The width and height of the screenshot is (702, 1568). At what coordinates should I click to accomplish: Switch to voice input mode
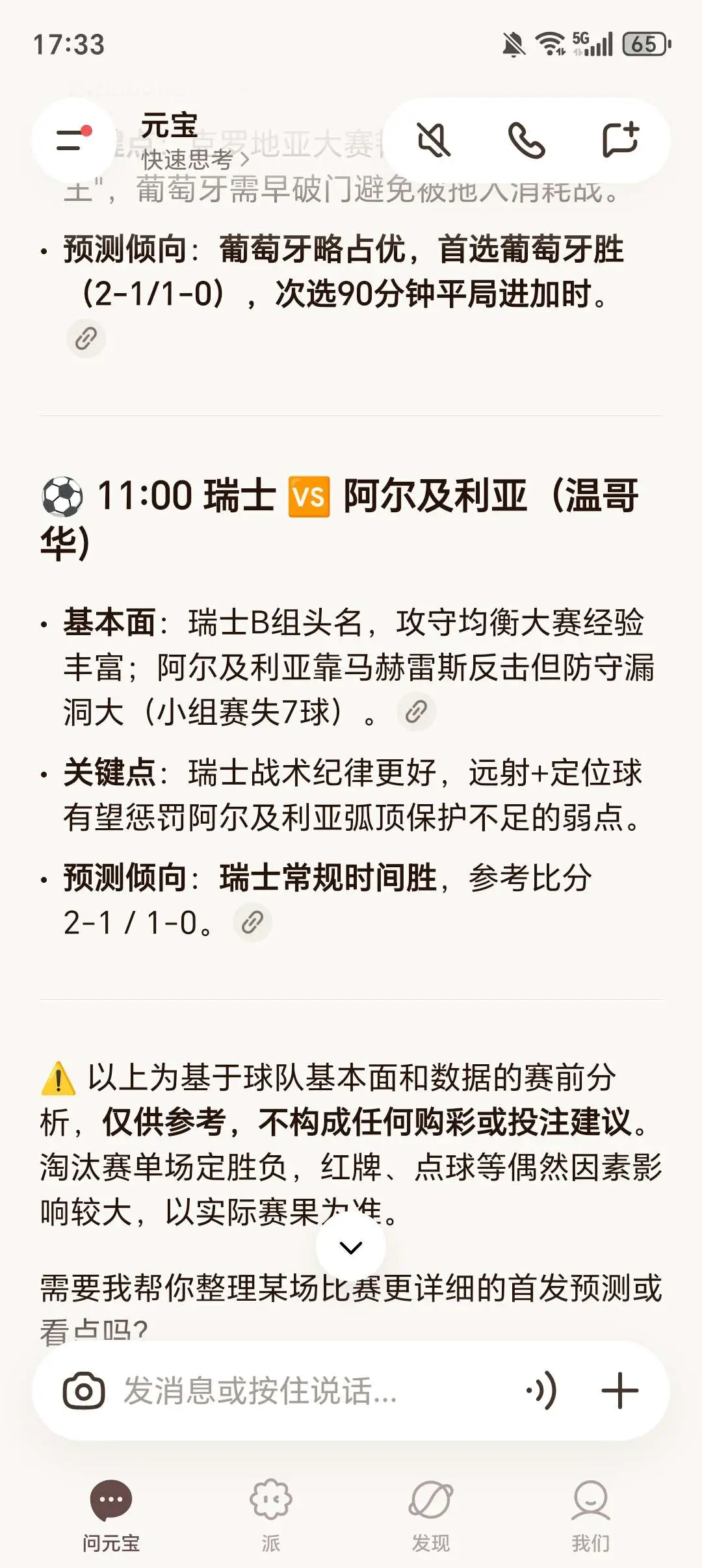click(541, 1391)
